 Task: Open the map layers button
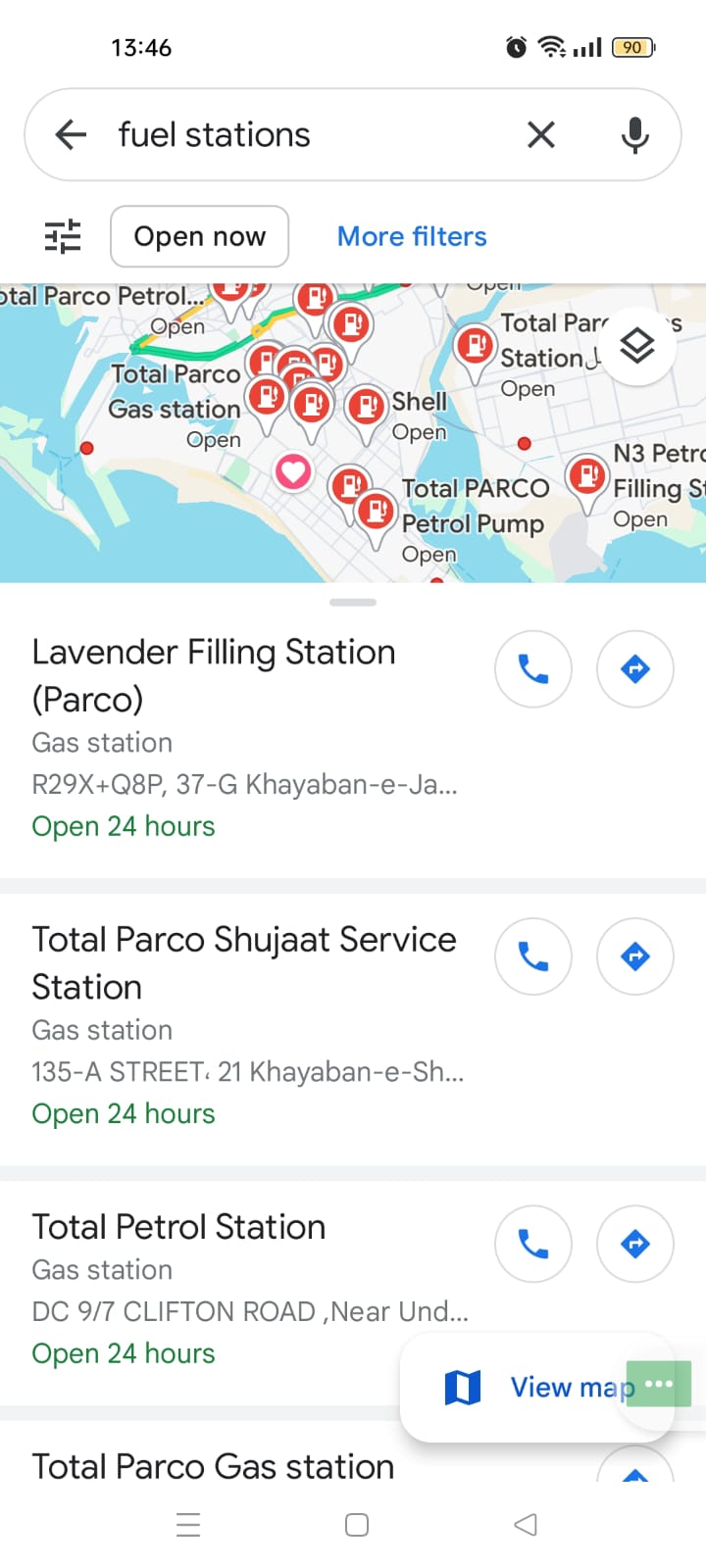637,345
